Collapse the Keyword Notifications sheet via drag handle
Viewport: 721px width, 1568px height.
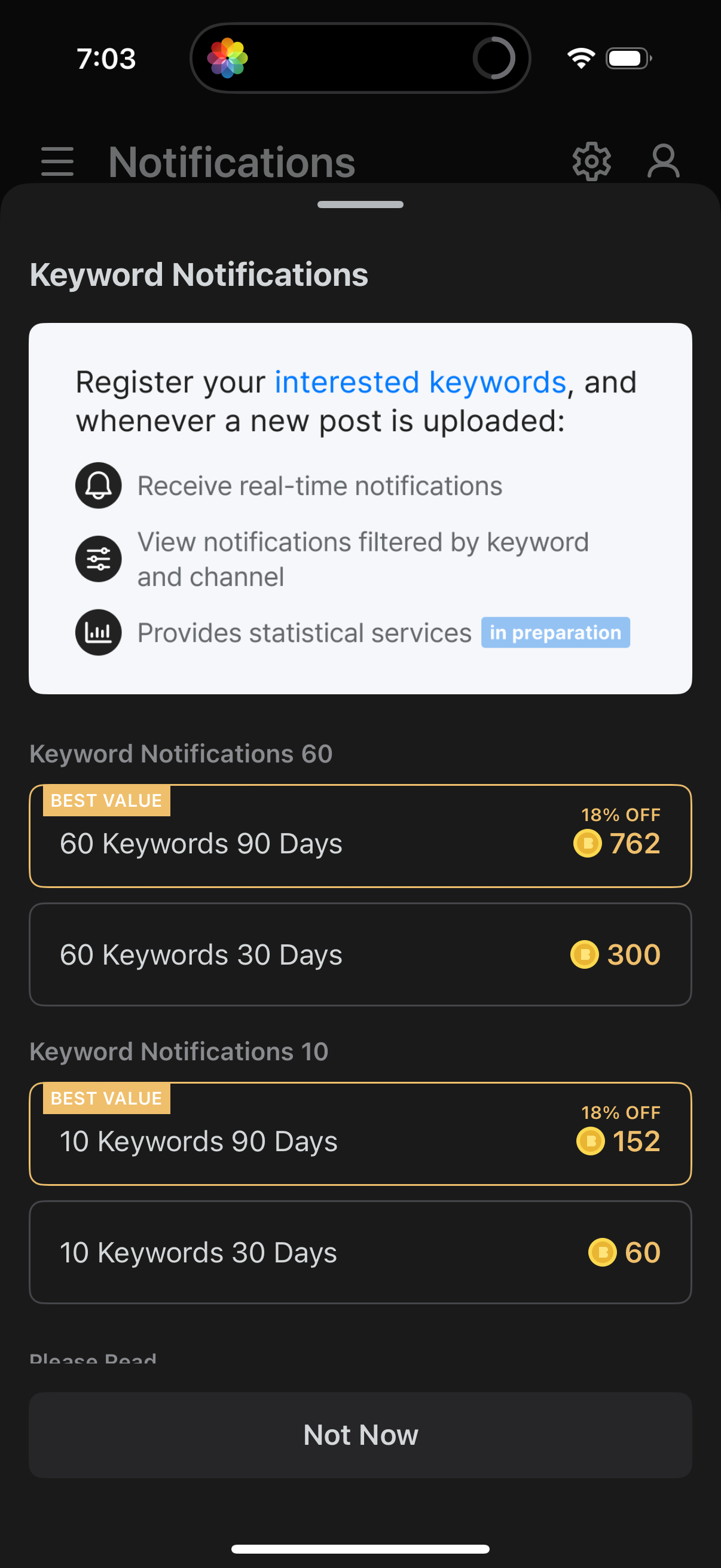pos(360,205)
